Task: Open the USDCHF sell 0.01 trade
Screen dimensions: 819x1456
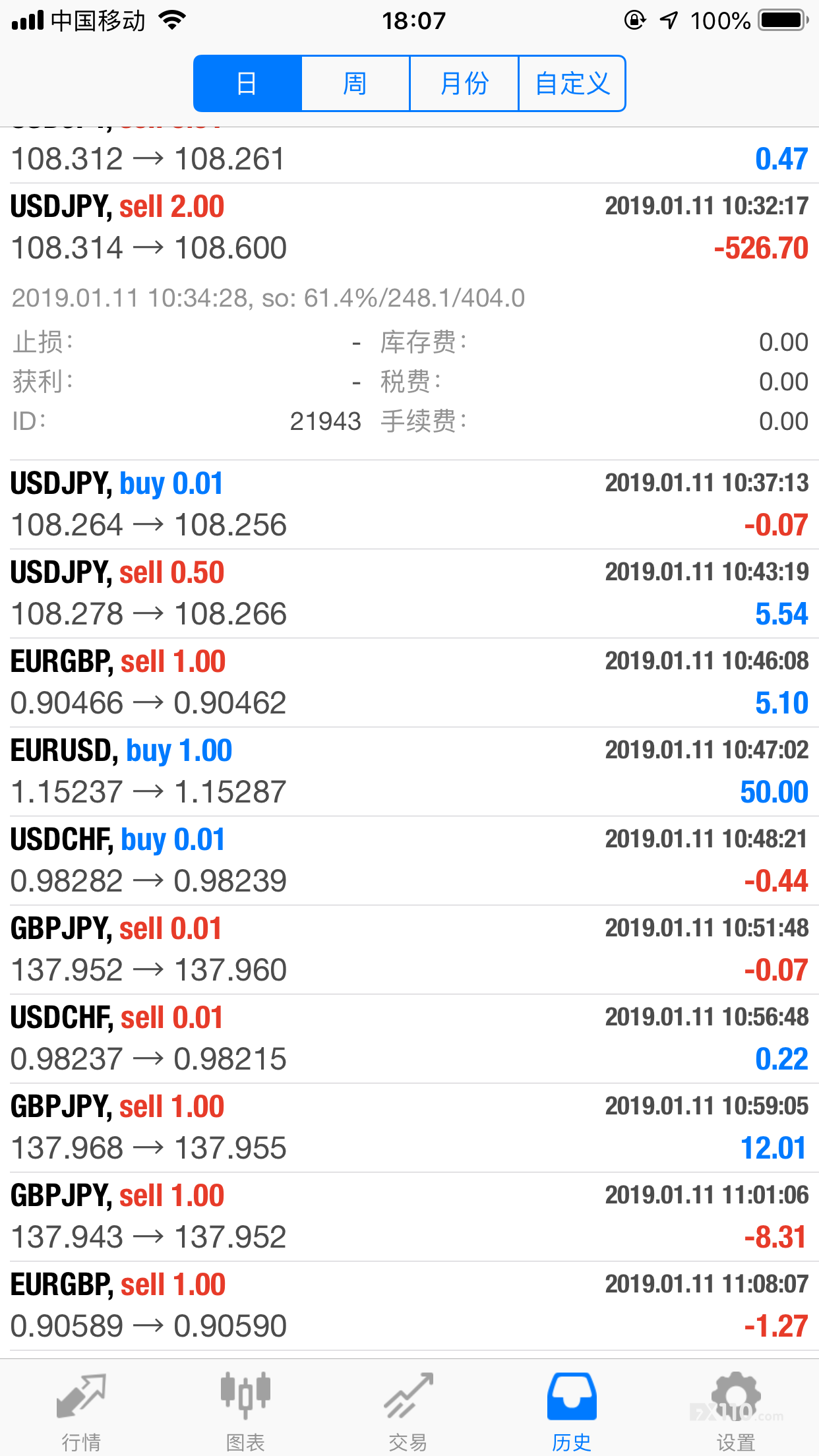Action: pyautogui.click(x=409, y=1039)
